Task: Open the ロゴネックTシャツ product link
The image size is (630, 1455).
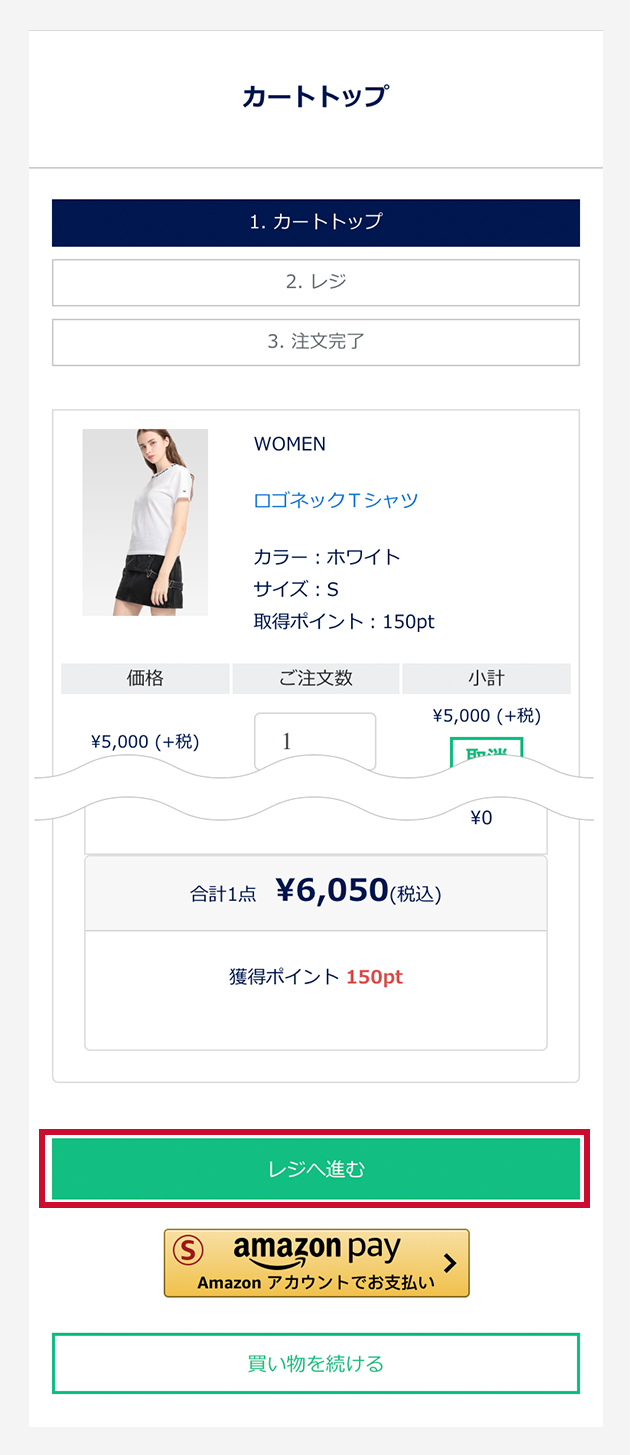Action: click(336, 500)
